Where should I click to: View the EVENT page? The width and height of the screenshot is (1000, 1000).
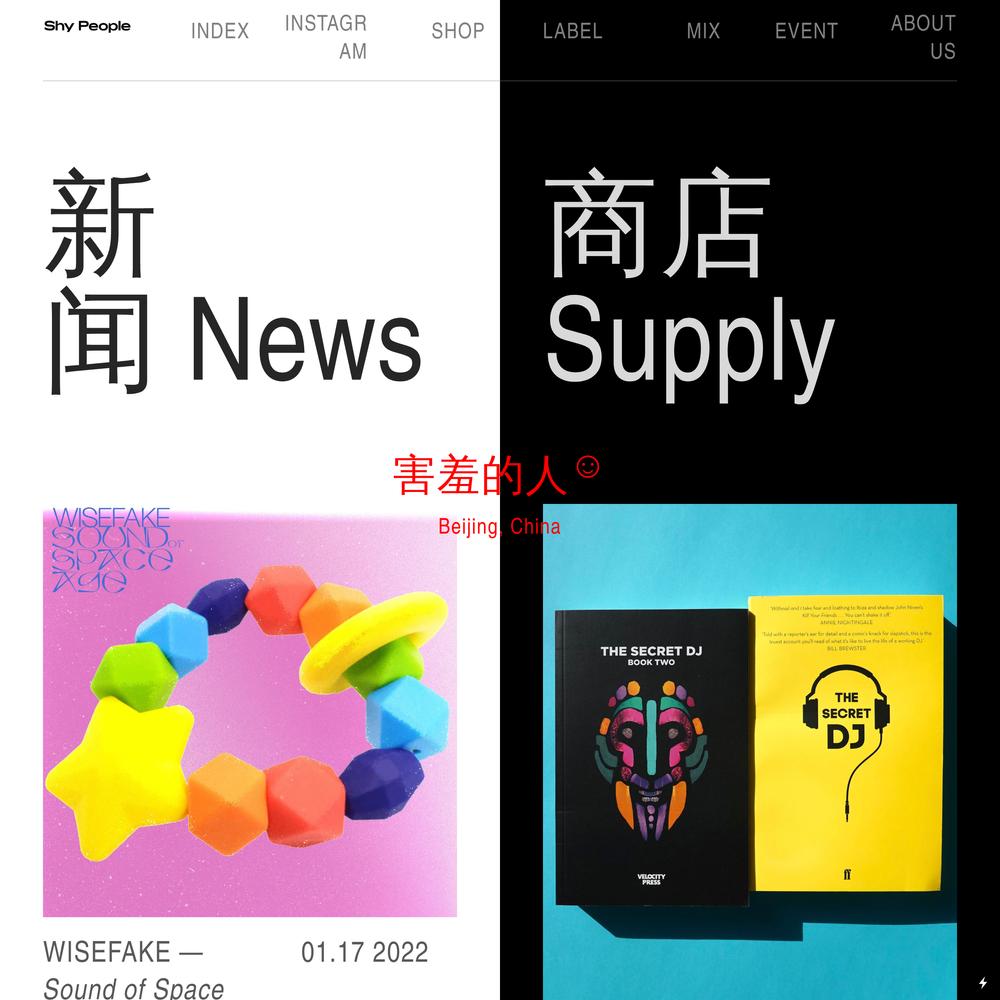(x=806, y=31)
